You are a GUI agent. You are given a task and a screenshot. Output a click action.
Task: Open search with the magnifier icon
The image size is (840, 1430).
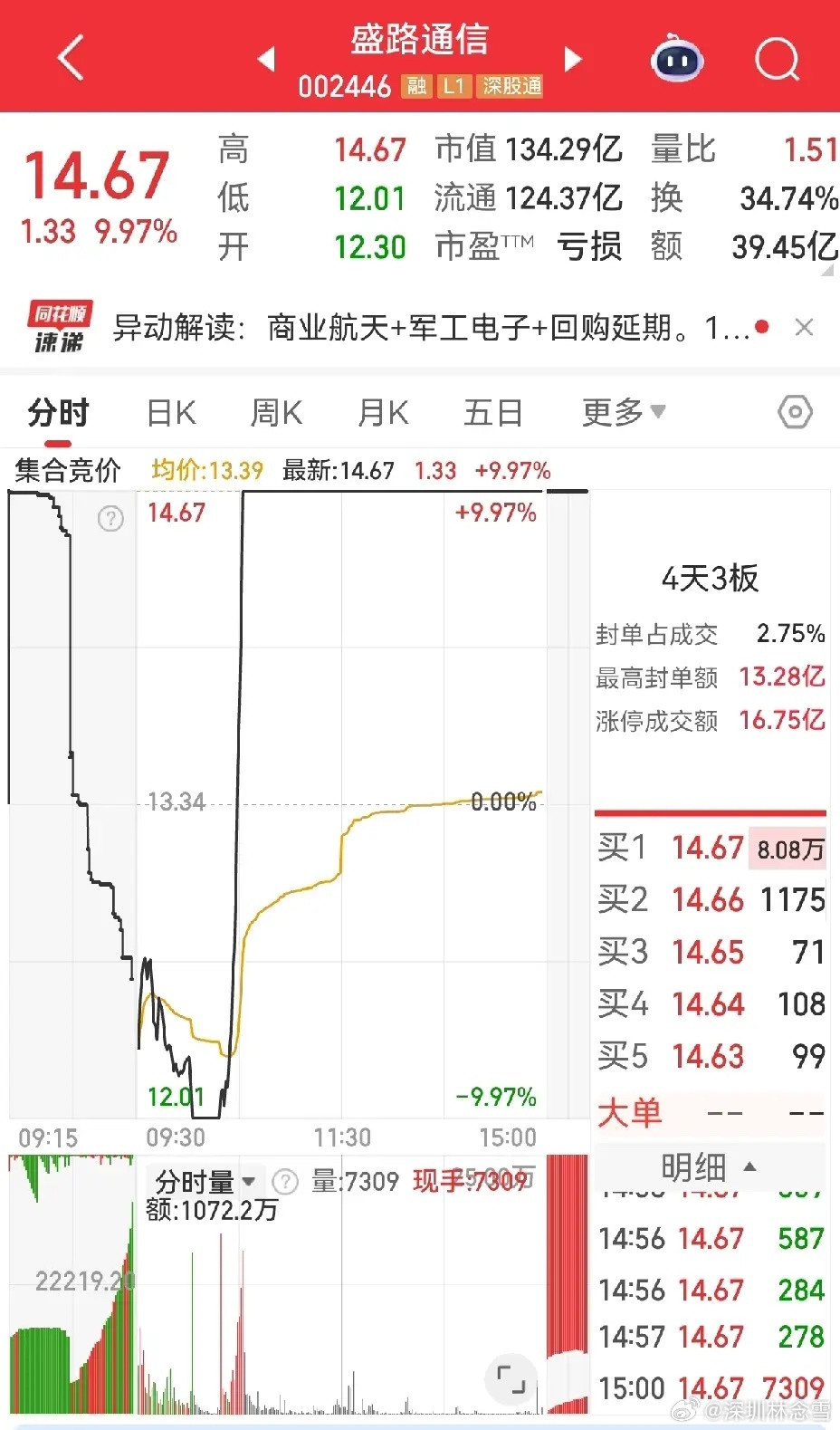point(775,58)
